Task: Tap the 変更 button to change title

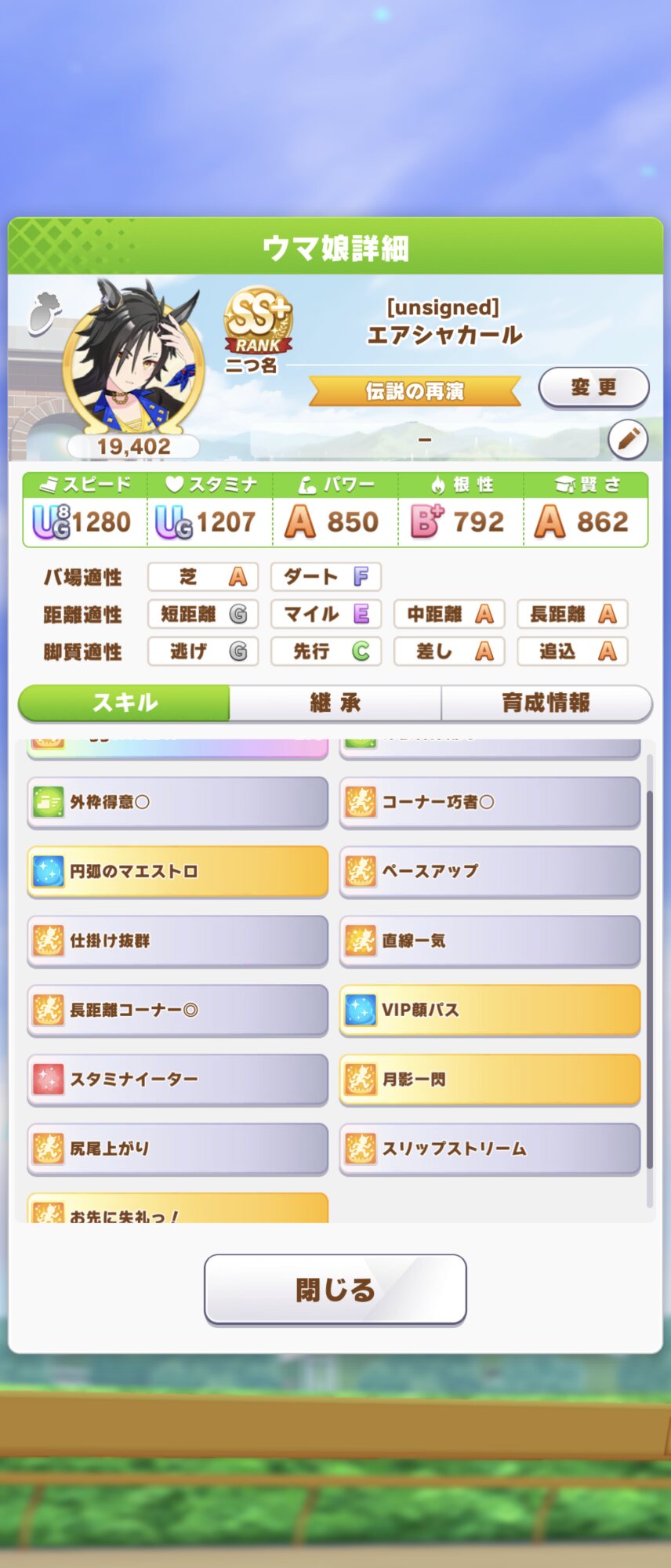Action: [x=593, y=387]
